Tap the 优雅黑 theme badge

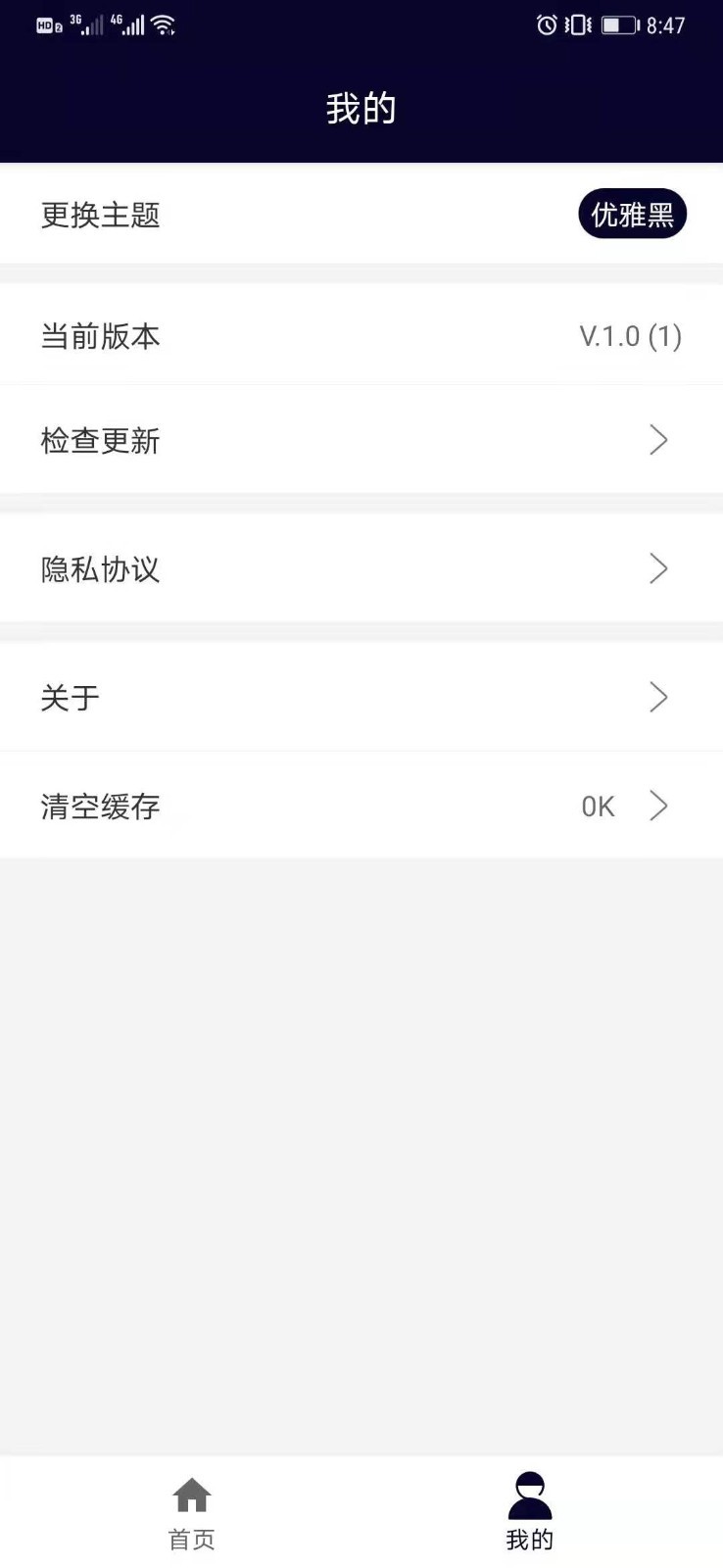click(632, 214)
